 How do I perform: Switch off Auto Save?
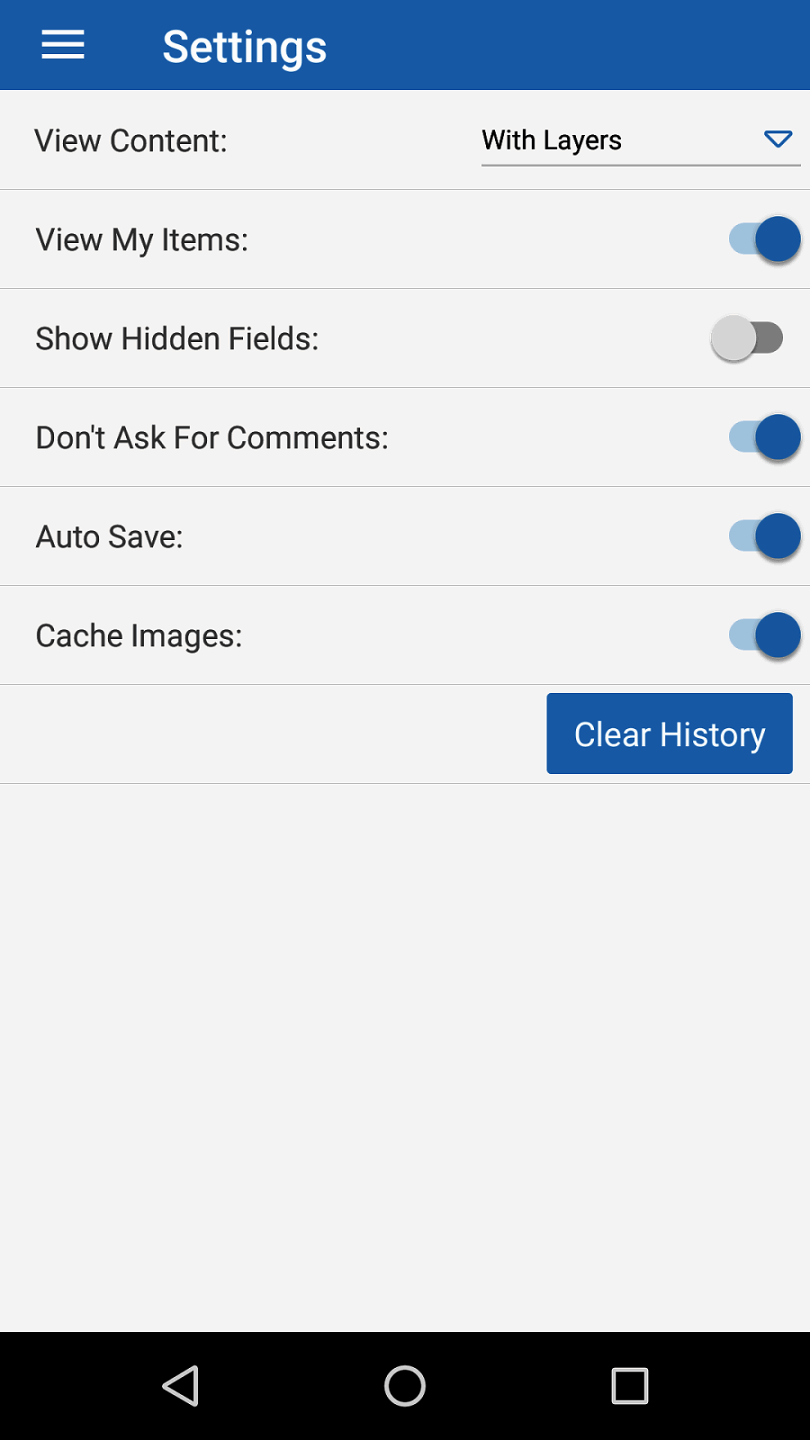click(x=764, y=537)
